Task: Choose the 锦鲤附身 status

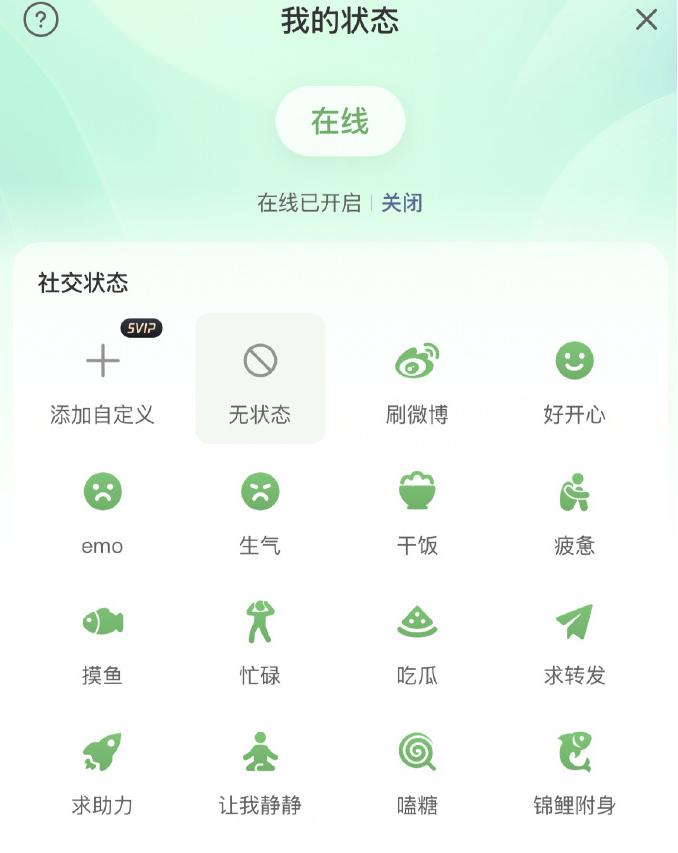Action: click(x=574, y=770)
